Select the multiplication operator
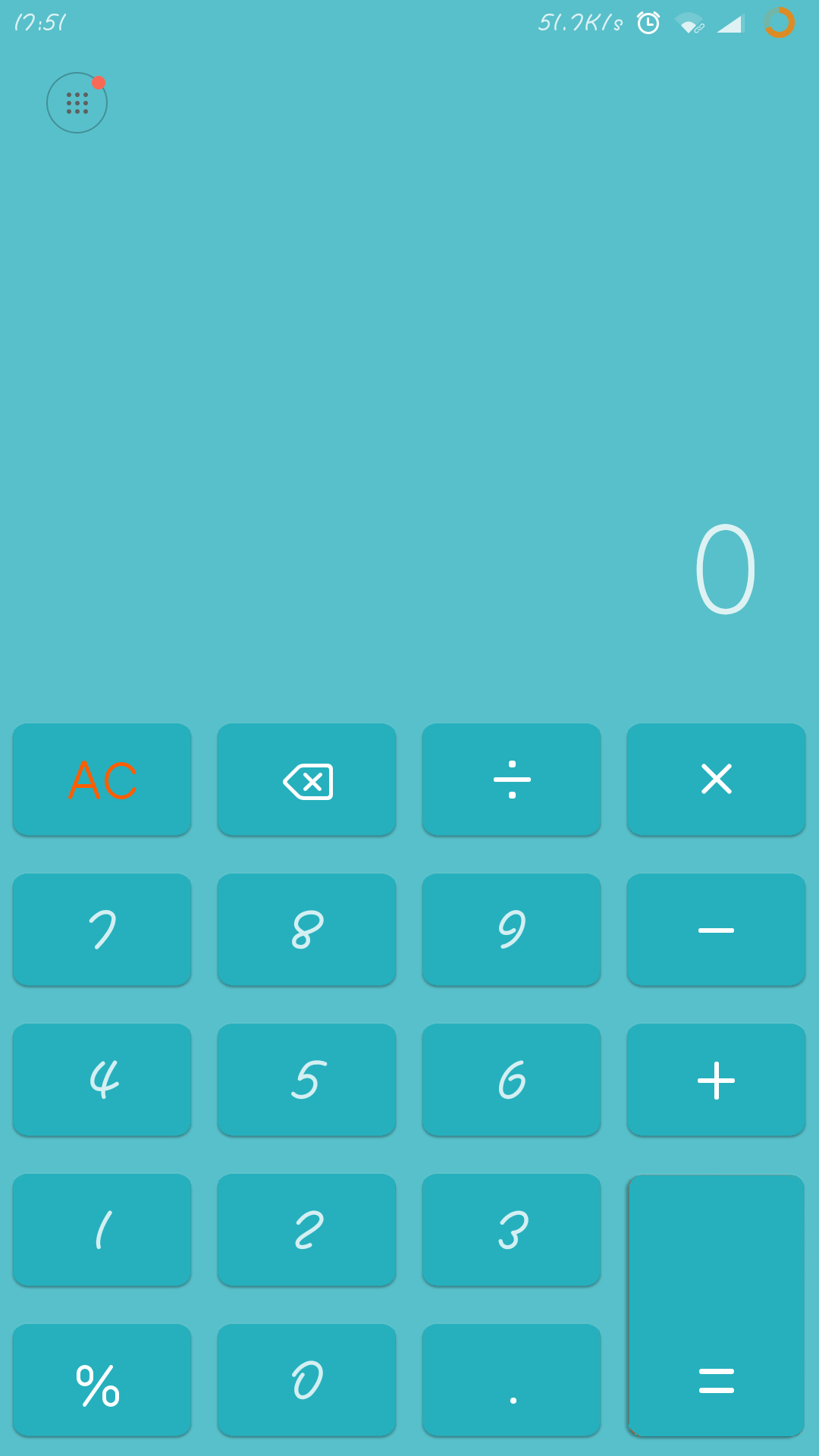 pos(717,780)
